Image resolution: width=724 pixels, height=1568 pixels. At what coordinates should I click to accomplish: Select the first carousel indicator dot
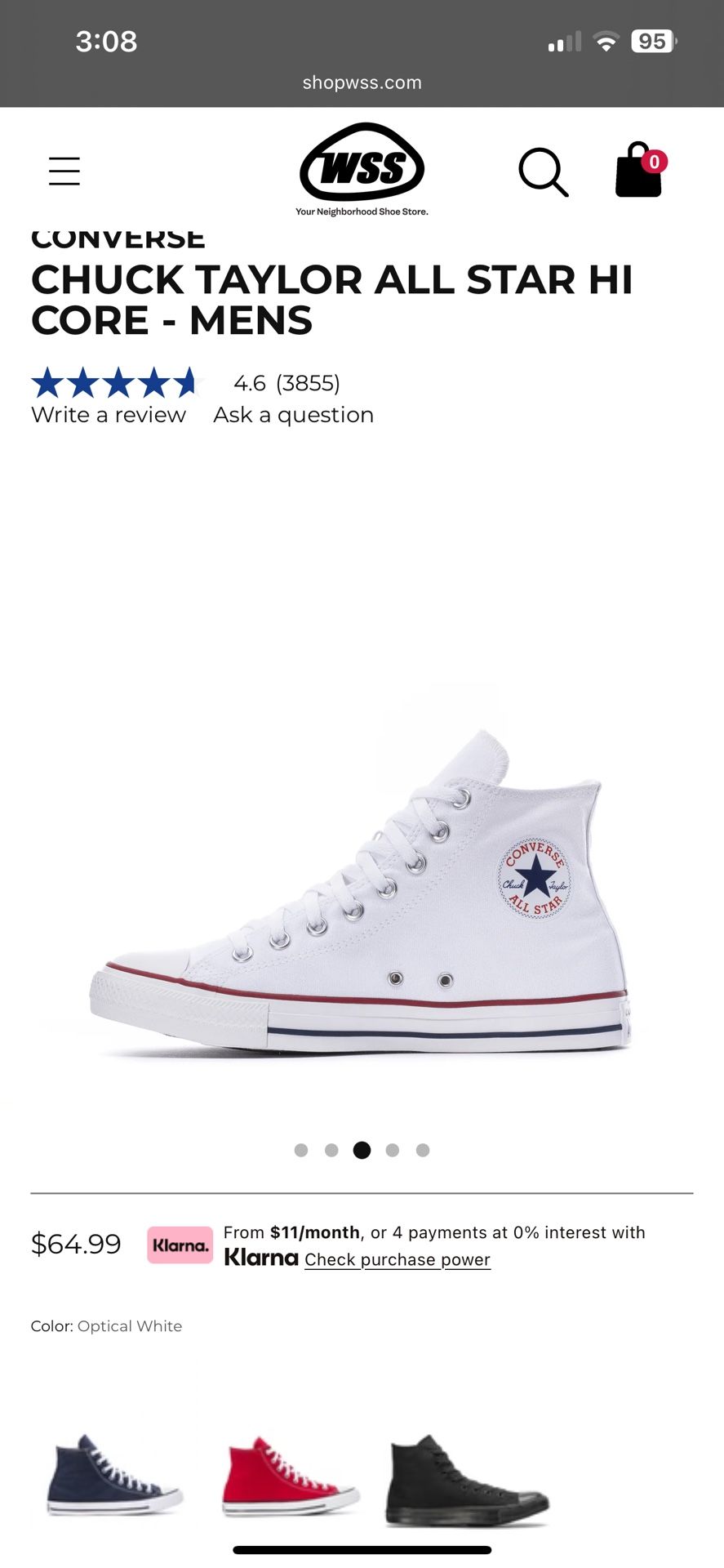click(x=302, y=1150)
